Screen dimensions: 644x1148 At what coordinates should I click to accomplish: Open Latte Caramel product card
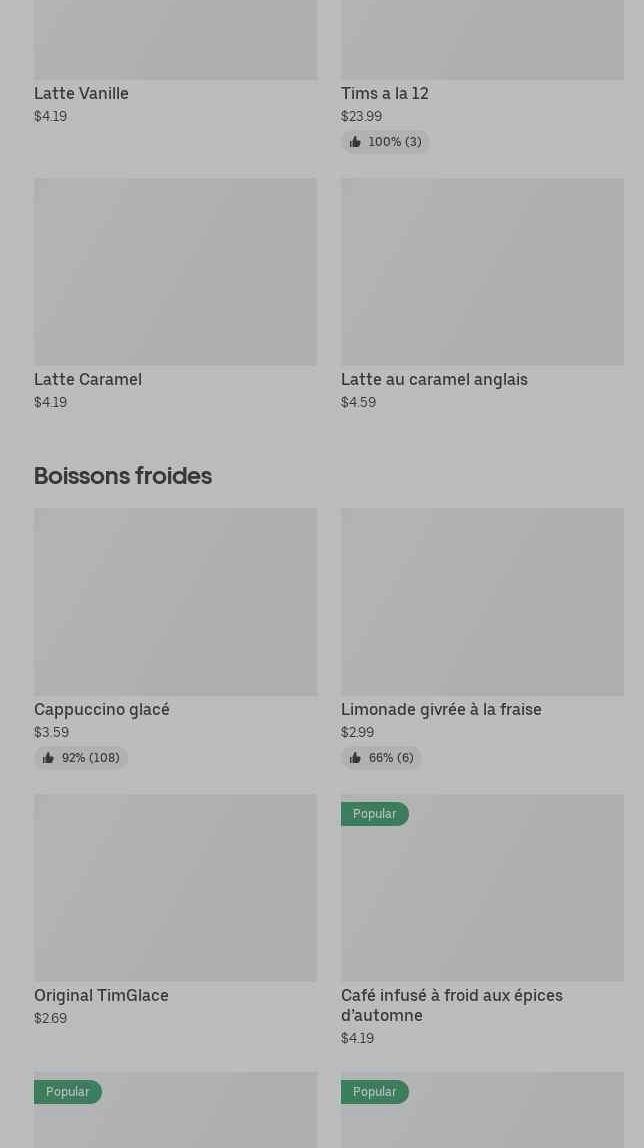click(x=175, y=294)
